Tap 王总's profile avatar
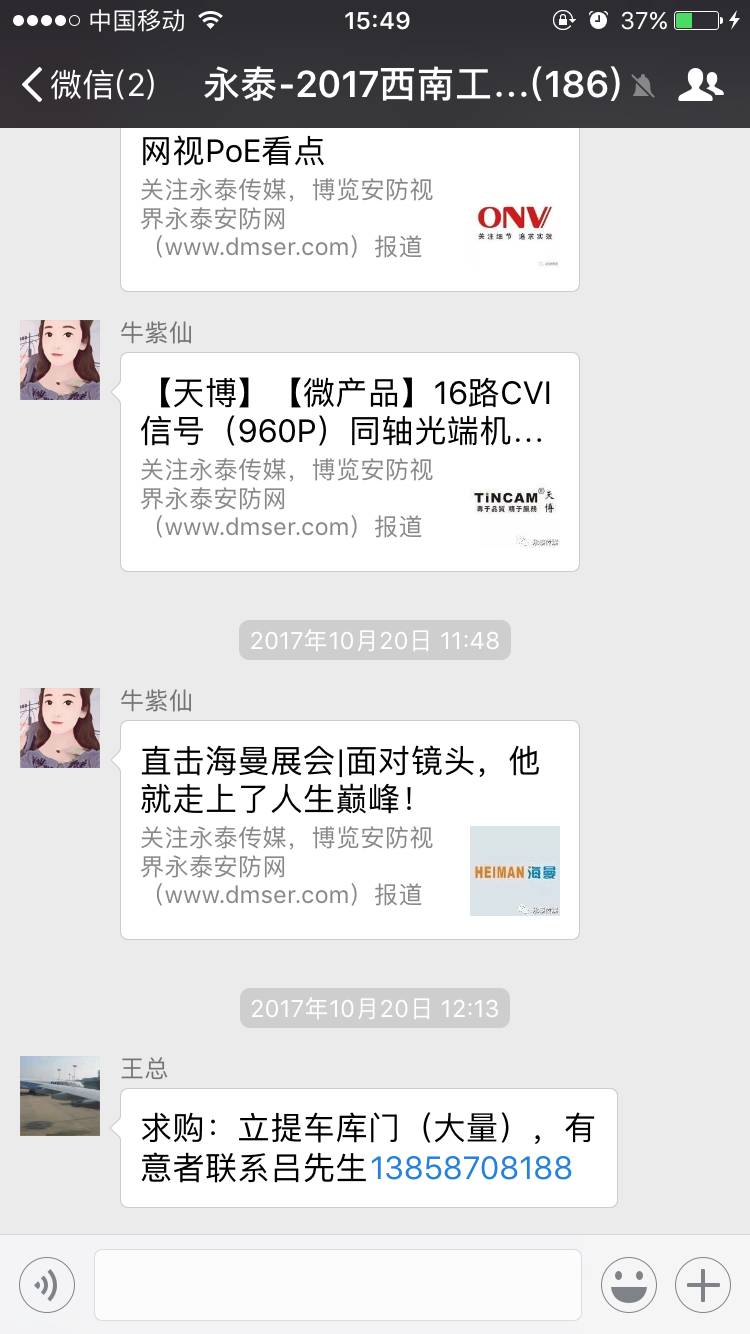Screen dimensions: 750x1334 point(59,1096)
